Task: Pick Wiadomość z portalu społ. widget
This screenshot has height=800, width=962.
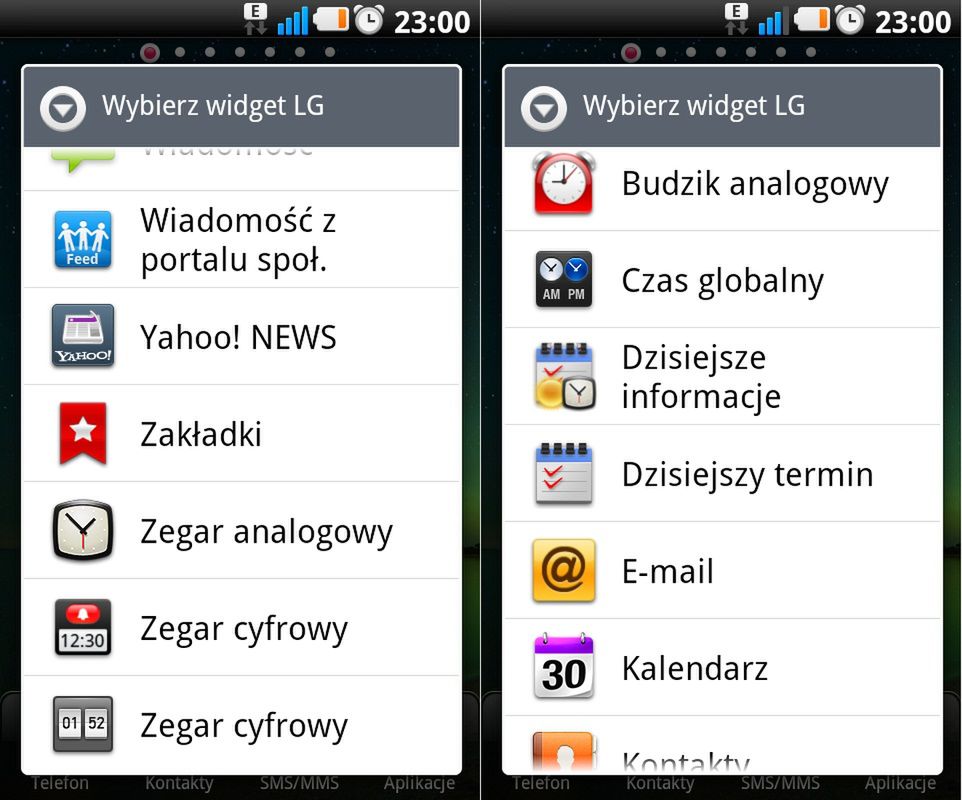Action: 240,240
